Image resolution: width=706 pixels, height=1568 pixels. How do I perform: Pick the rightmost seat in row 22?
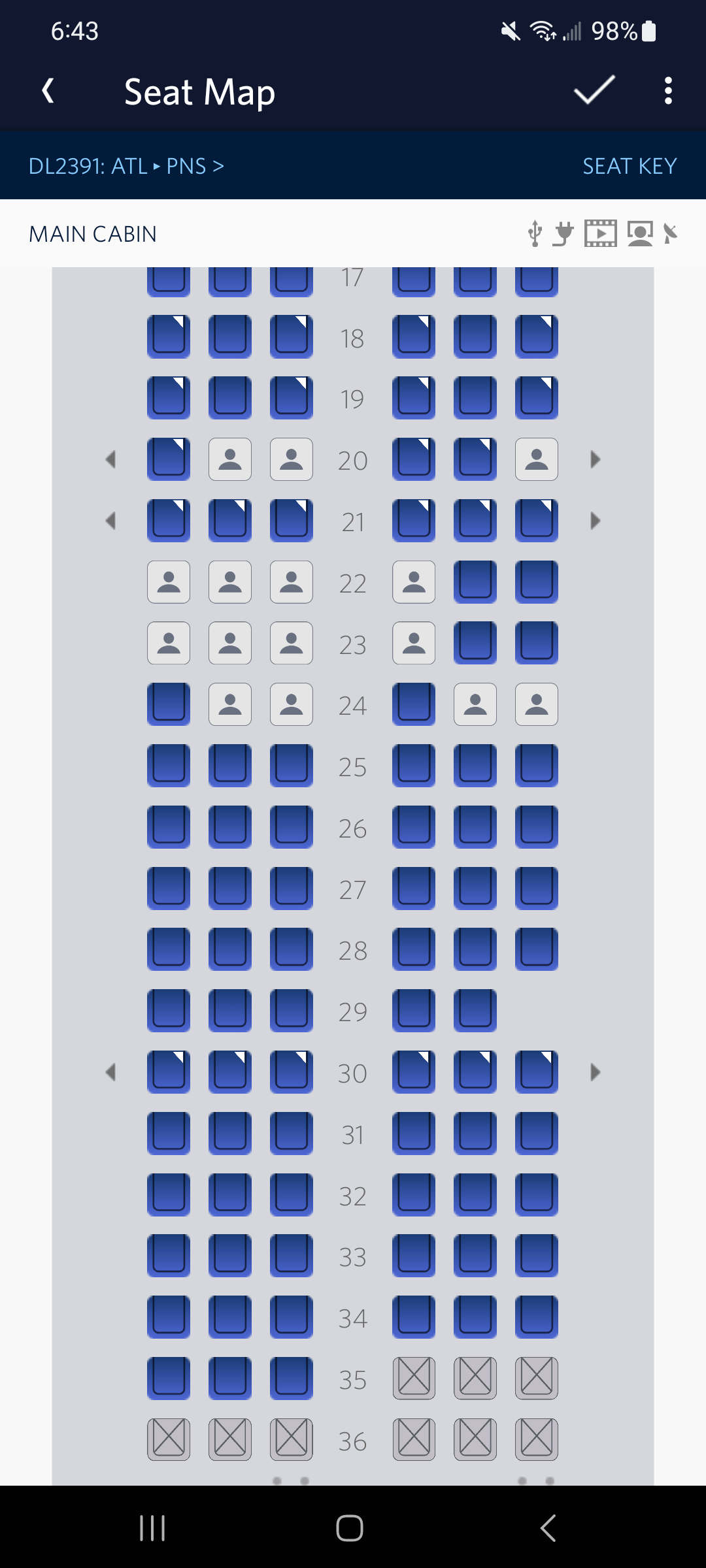pos(536,581)
